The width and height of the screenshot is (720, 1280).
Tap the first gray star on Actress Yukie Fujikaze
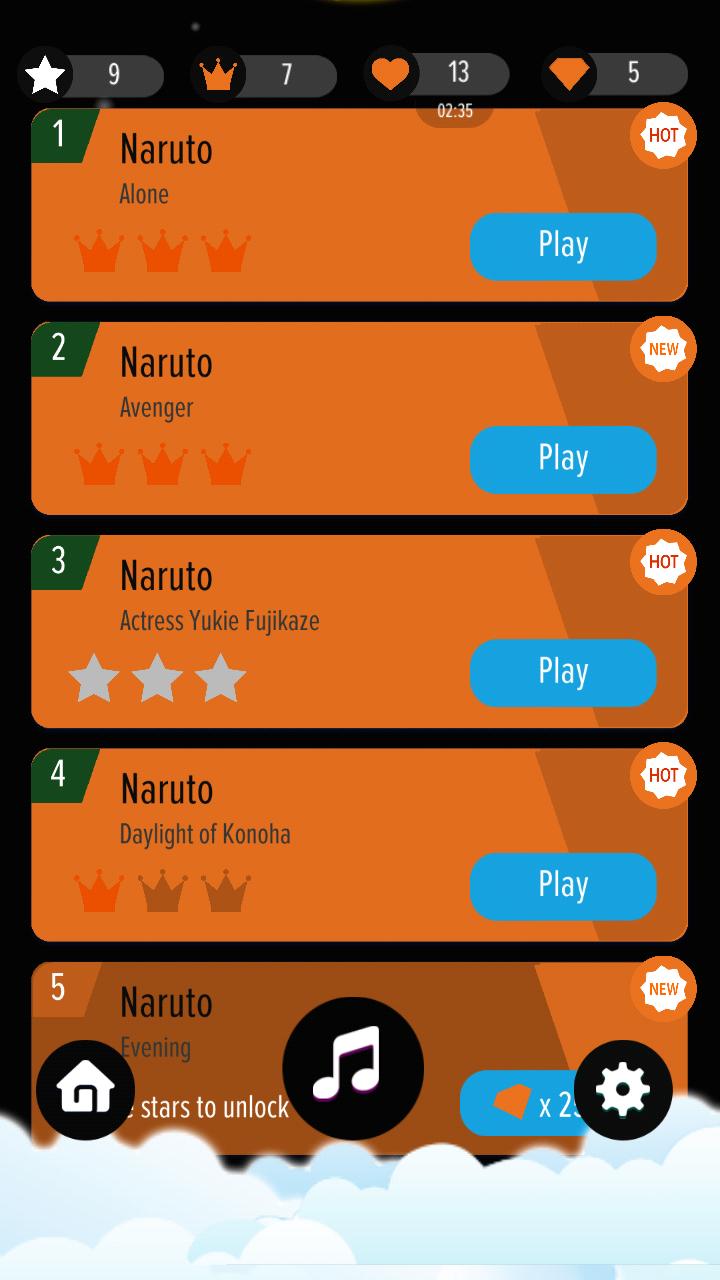point(94,677)
